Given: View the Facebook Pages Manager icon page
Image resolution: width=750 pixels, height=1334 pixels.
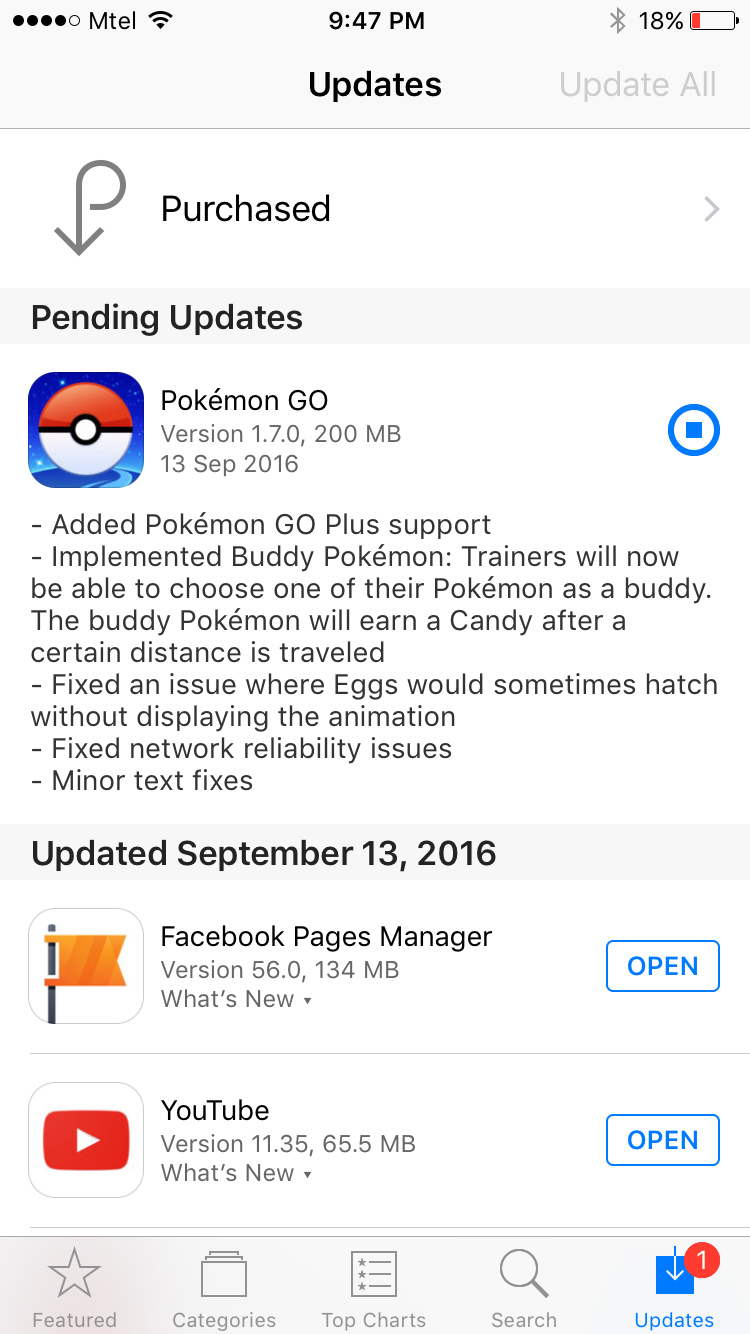Looking at the screenshot, I should (86, 966).
